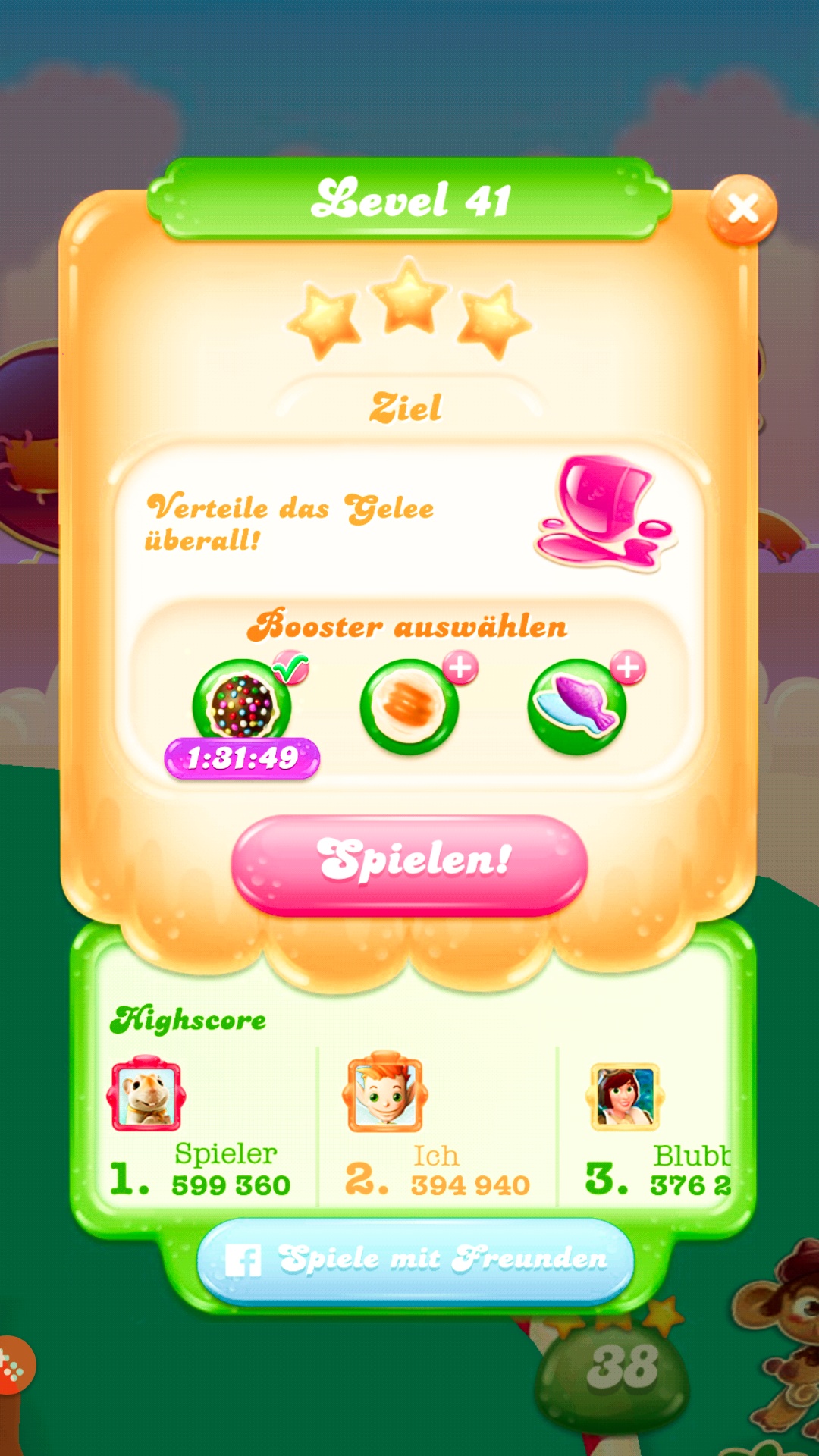Add the jelly fish booster
The width and height of the screenshot is (819, 1456).
tap(577, 707)
